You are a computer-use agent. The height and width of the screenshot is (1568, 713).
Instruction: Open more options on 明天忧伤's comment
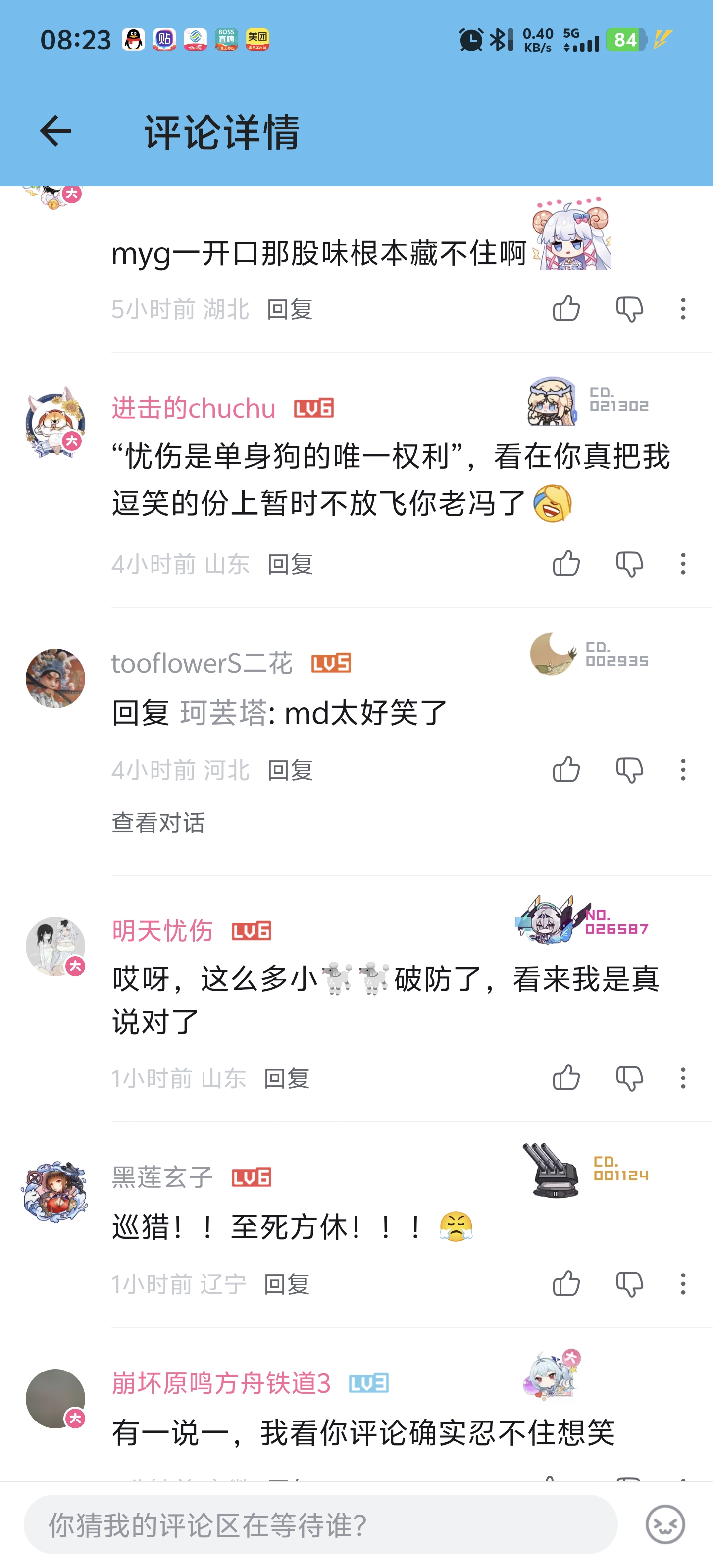683,1078
